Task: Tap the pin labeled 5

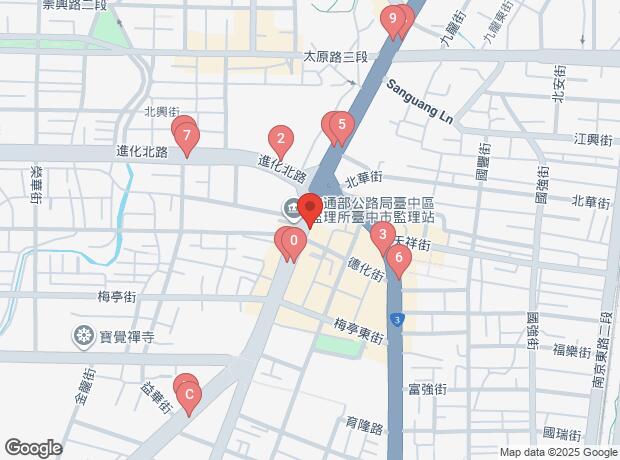Action: pyautogui.click(x=342, y=125)
